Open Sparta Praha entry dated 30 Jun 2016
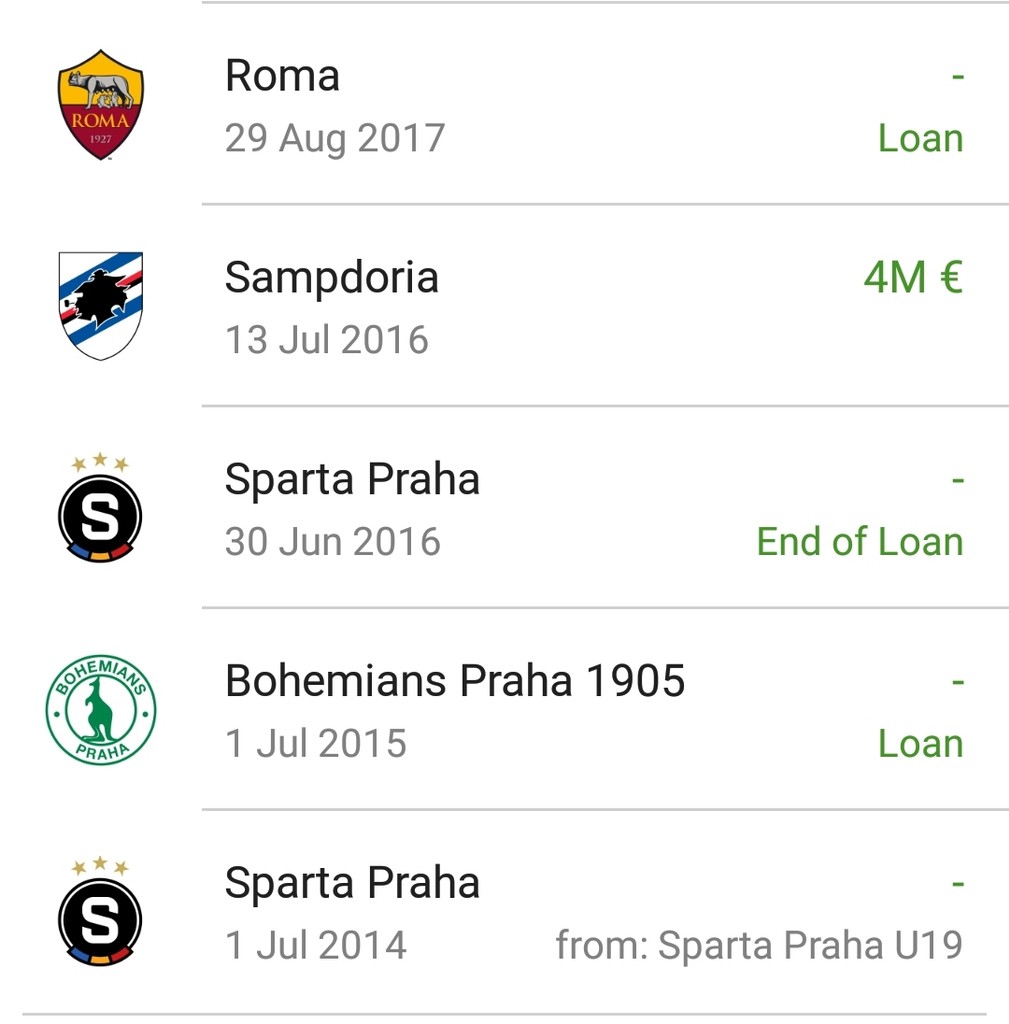Screen dimensions: 1009x1024 coord(504,508)
